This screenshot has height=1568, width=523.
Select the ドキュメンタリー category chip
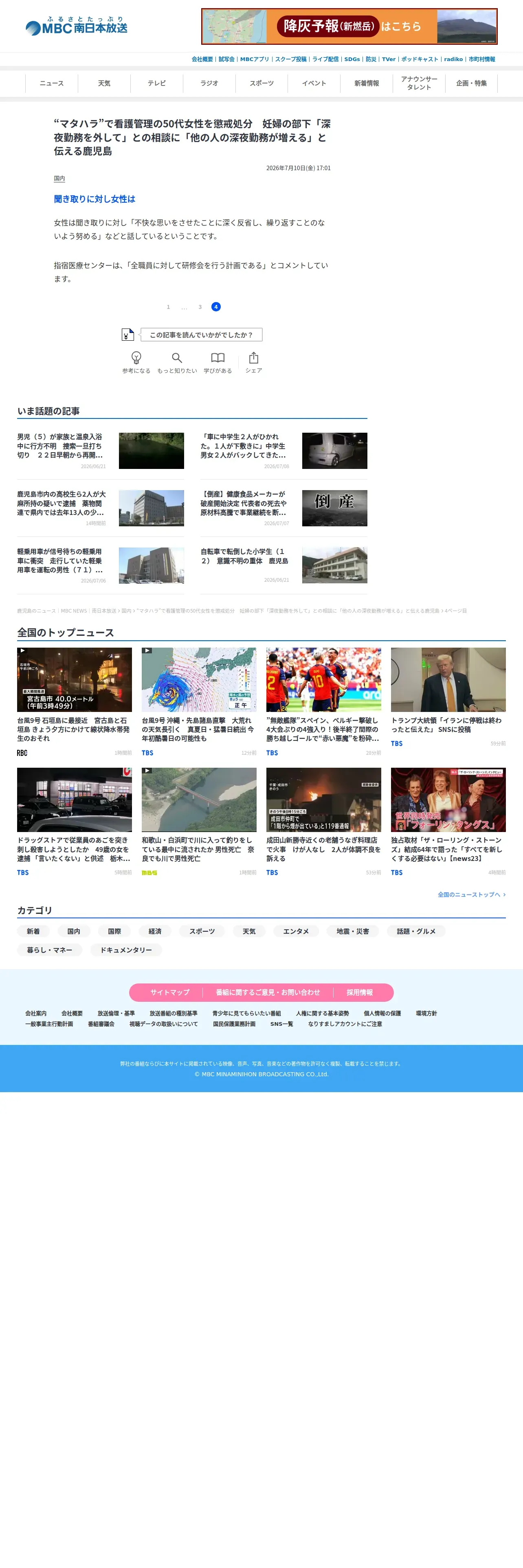coord(126,950)
